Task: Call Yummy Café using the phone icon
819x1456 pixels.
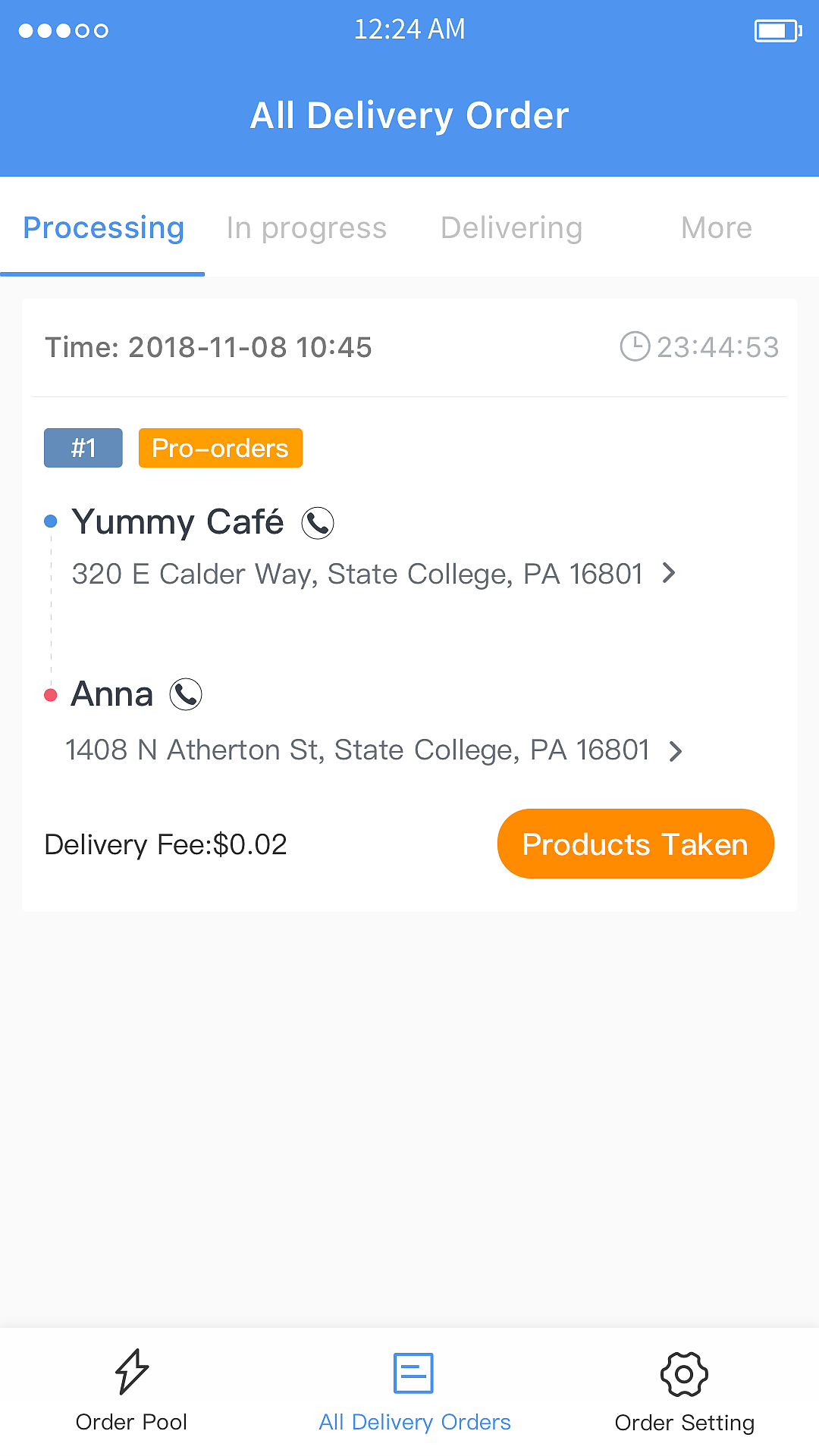Action: tap(318, 523)
